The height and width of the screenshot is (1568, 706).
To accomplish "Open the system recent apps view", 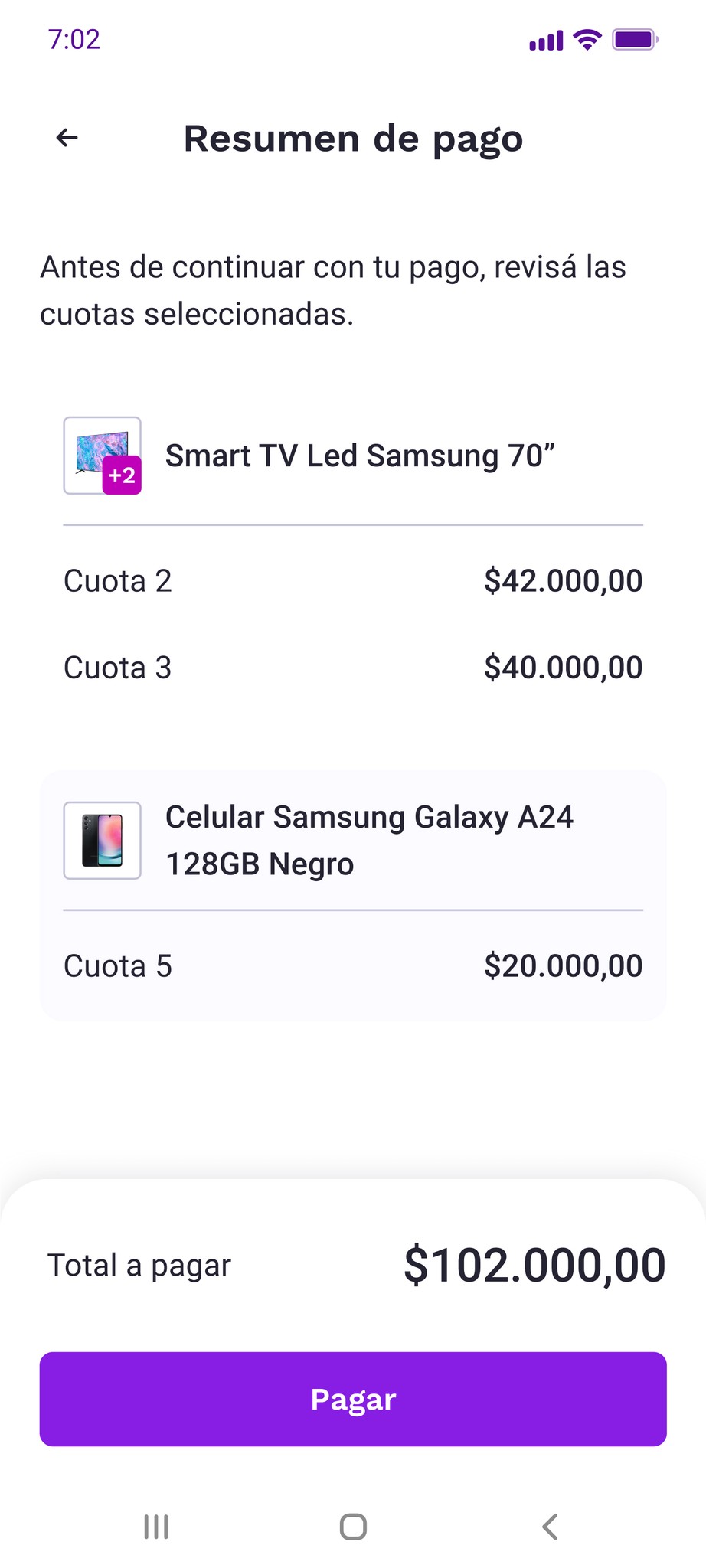I will pyautogui.click(x=156, y=1527).
